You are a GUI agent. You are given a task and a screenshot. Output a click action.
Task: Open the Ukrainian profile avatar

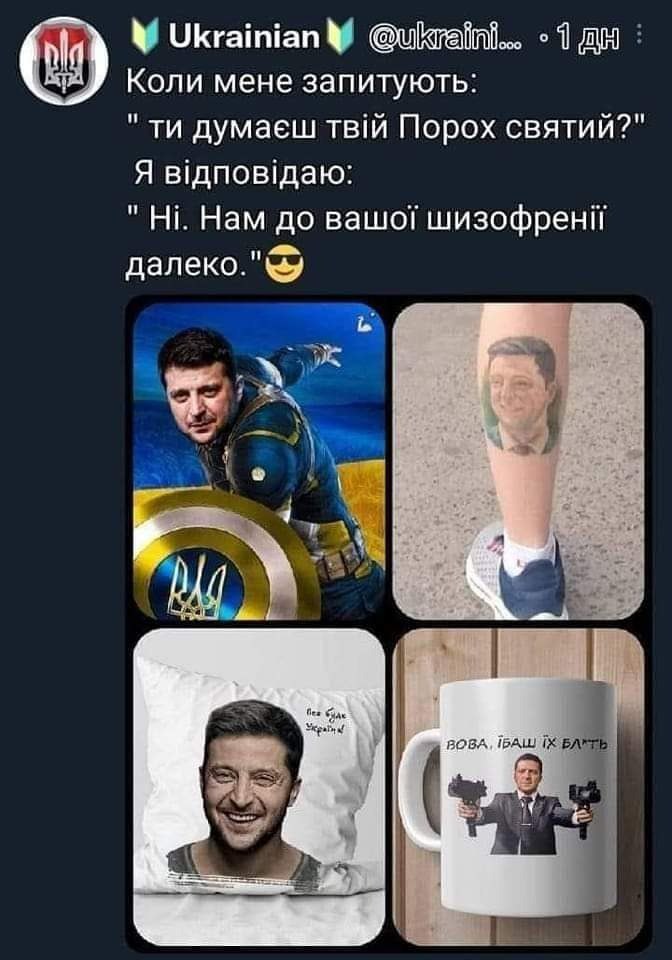(x=62, y=62)
